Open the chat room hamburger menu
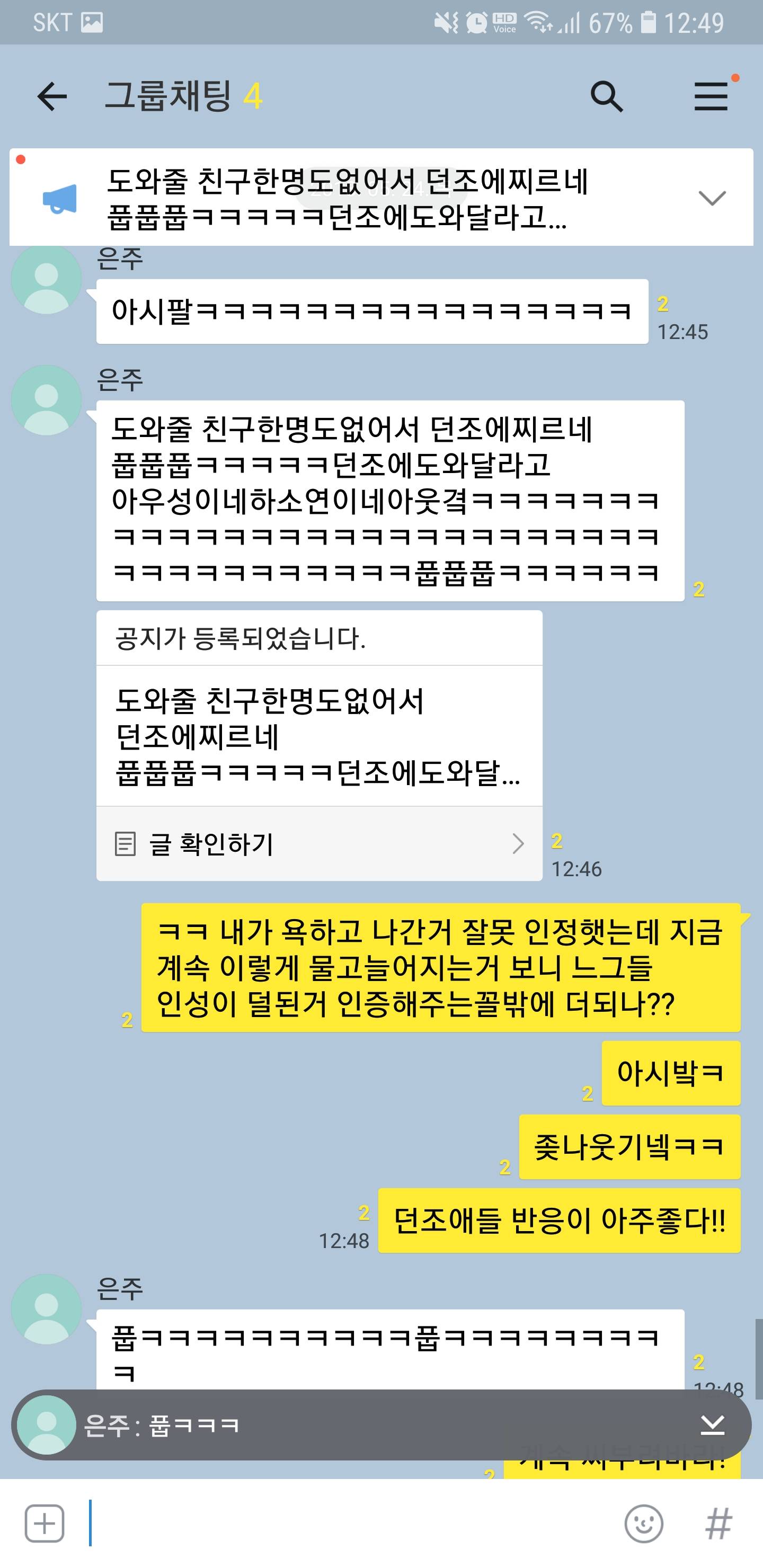 pos(711,96)
